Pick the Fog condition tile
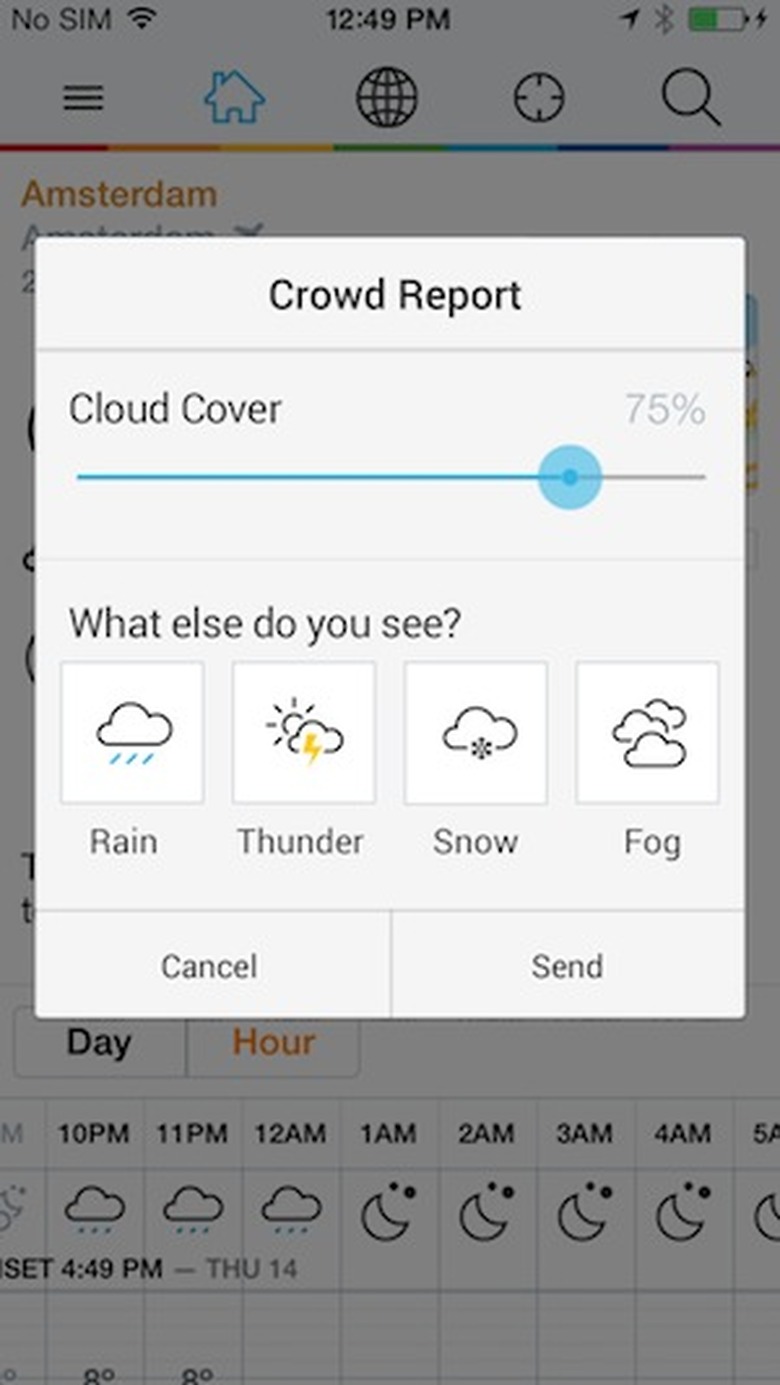 click(x=648, y=732)
